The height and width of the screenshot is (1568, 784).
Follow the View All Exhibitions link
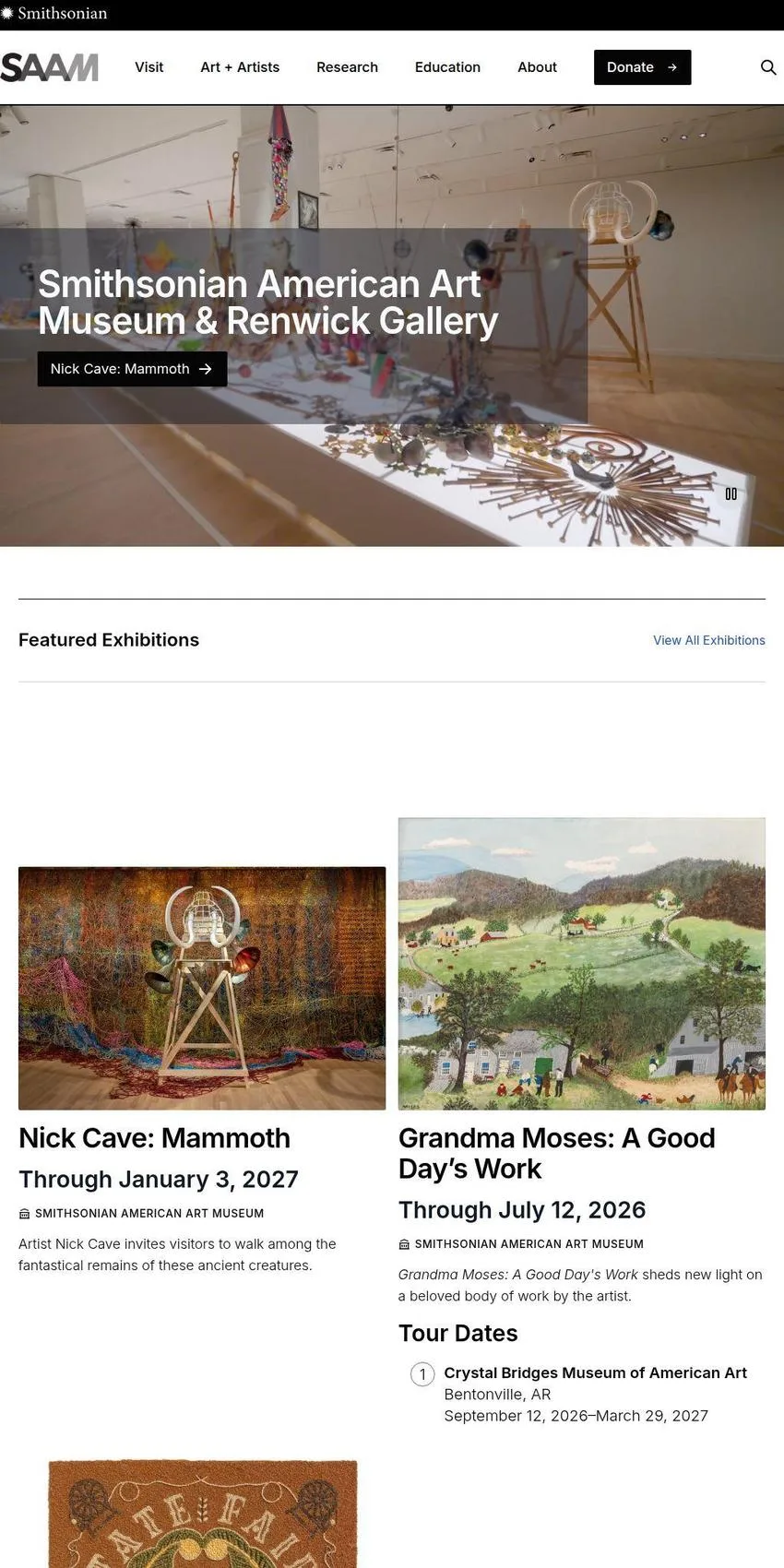tap(709, 640)
